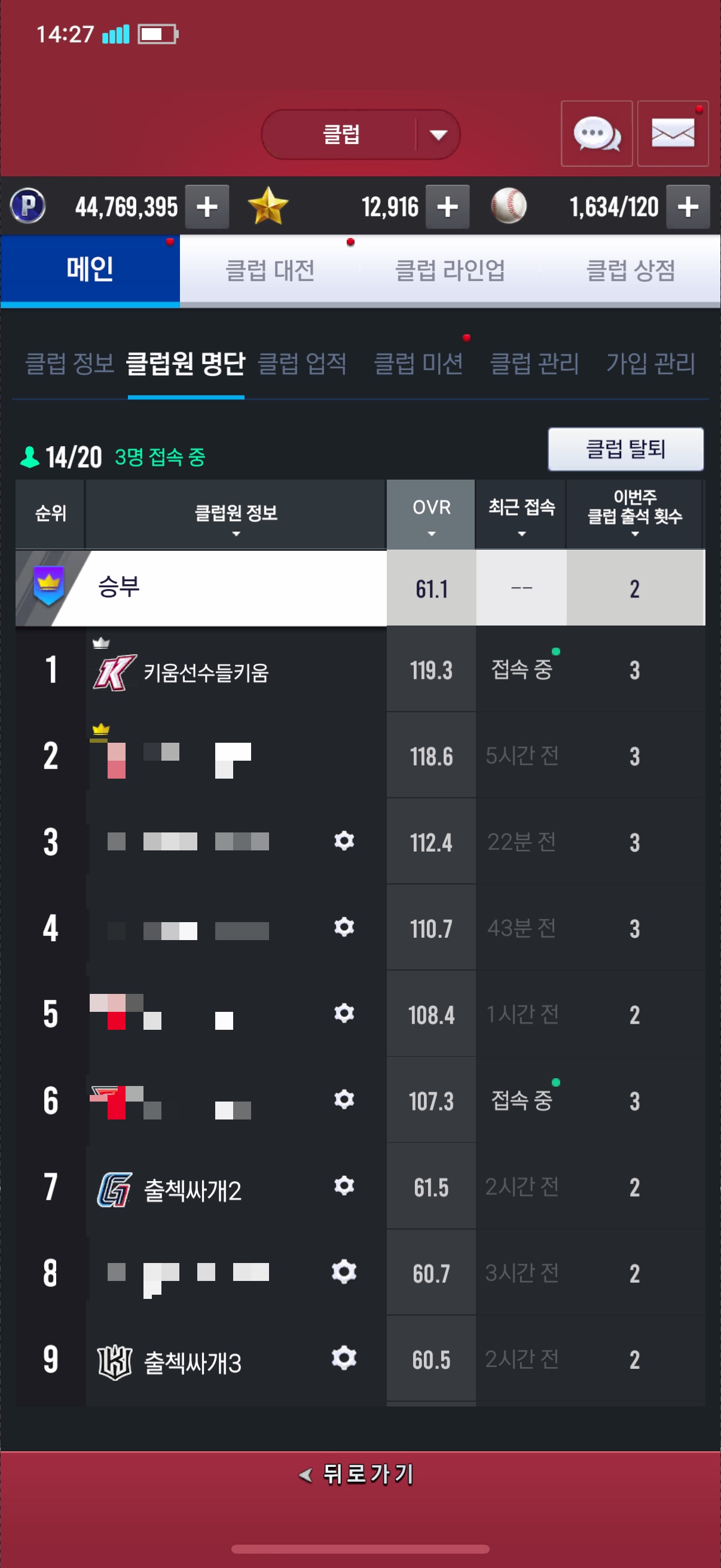
Task: Open the 클럽 업적 sub-tab
Action: click(302, 364)
